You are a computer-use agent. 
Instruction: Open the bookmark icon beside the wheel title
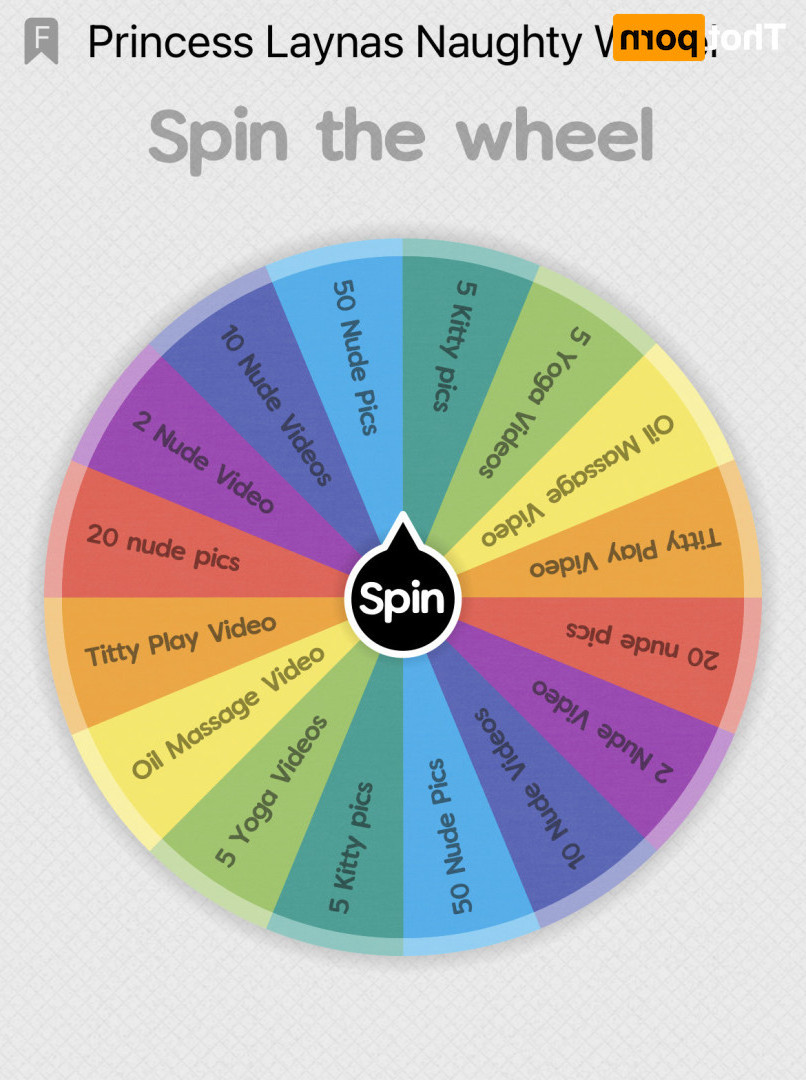(x=41, y=41)
